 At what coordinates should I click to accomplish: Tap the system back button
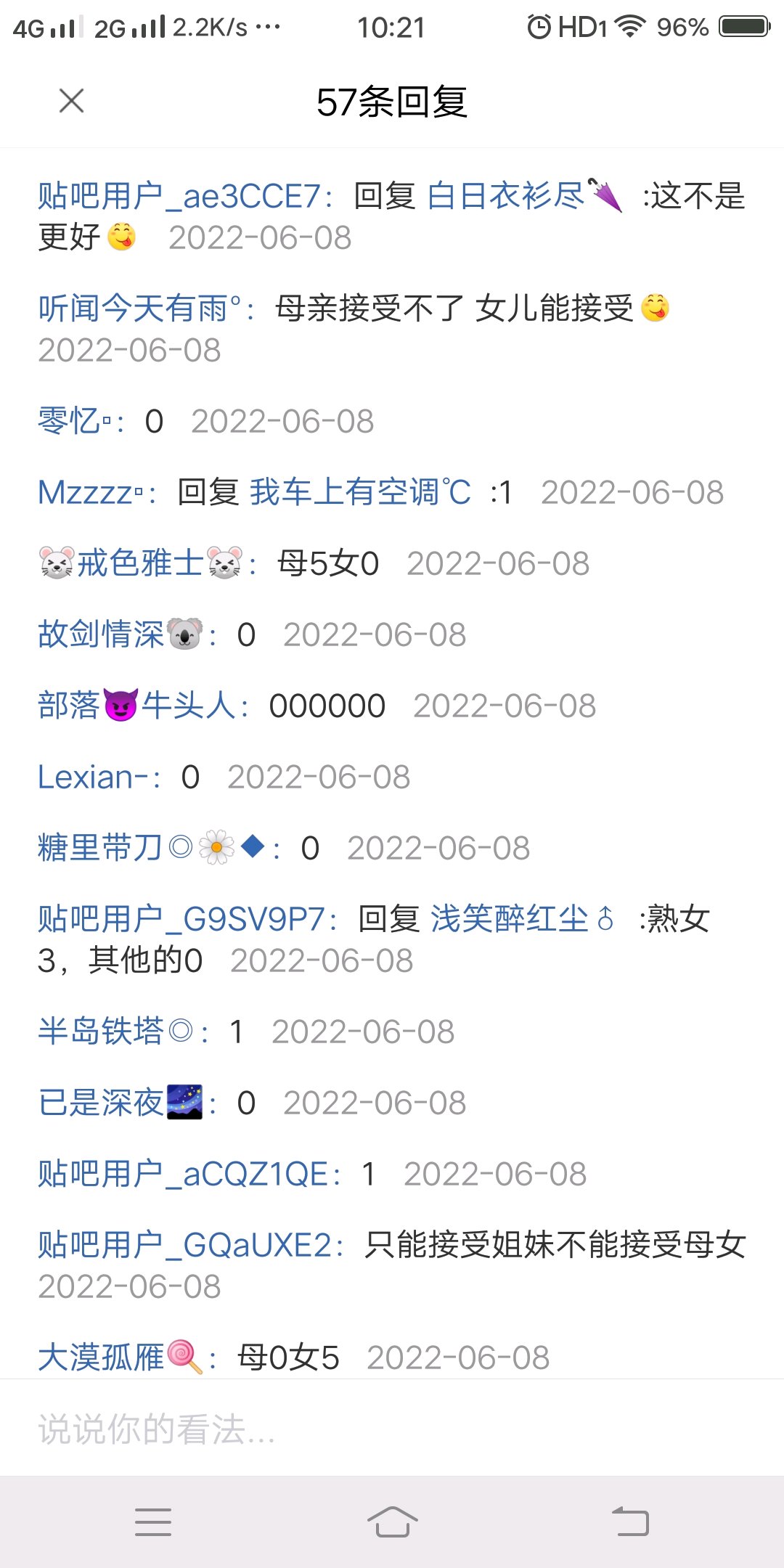click(630, 1522)
